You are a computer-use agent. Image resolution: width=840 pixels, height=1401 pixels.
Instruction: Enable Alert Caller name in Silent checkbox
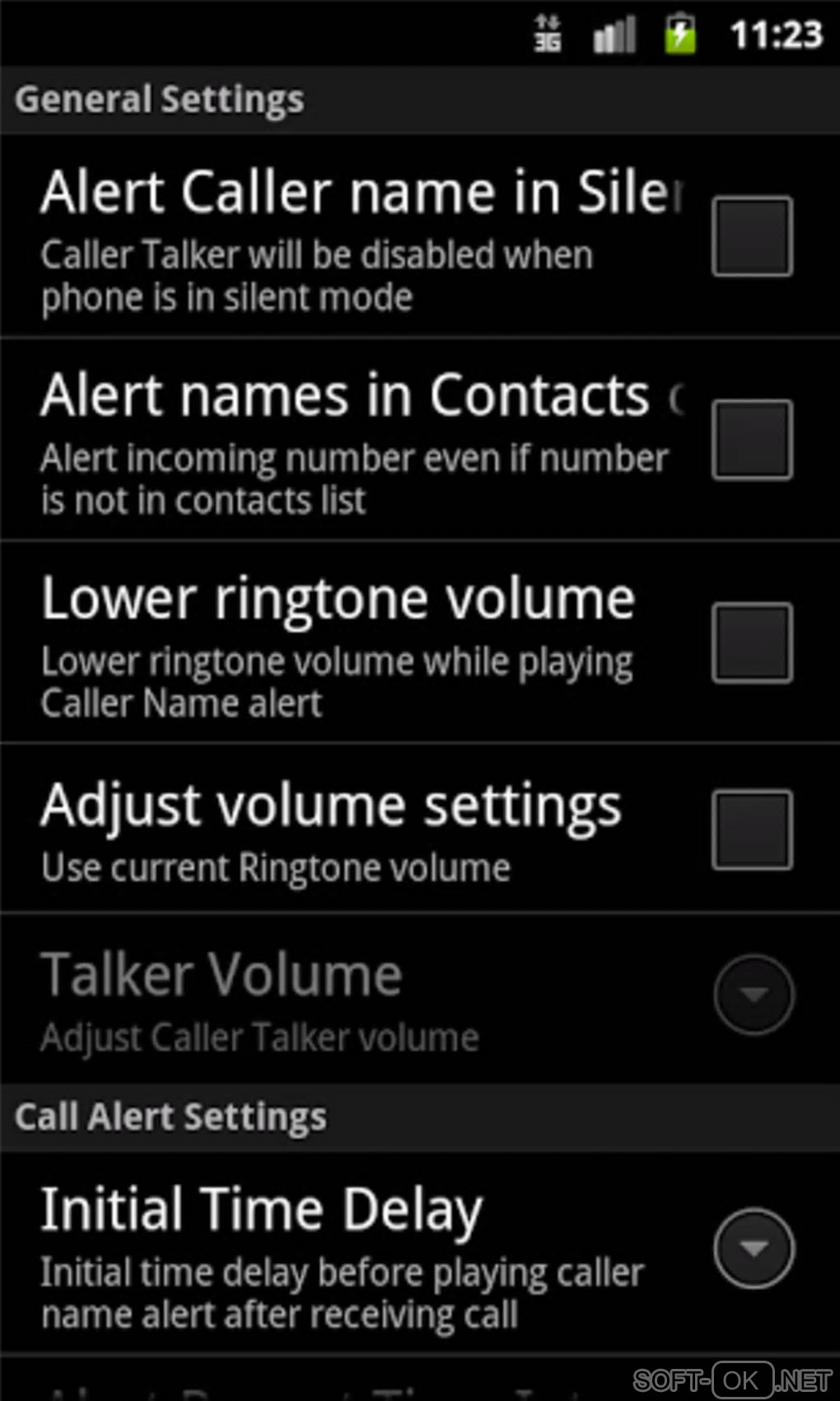coord(752,236)
